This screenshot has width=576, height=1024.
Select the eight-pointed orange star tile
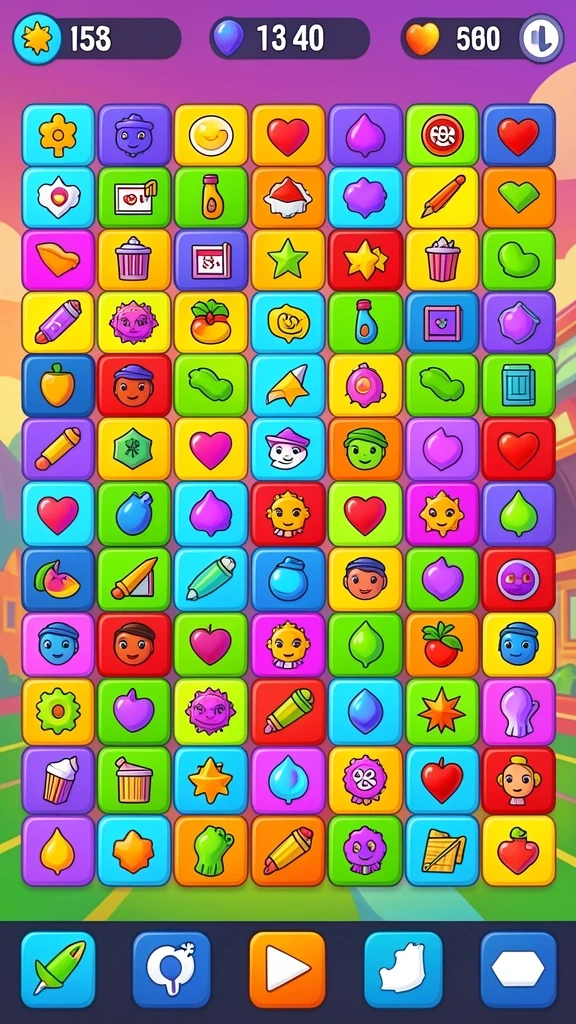(442, 712)
